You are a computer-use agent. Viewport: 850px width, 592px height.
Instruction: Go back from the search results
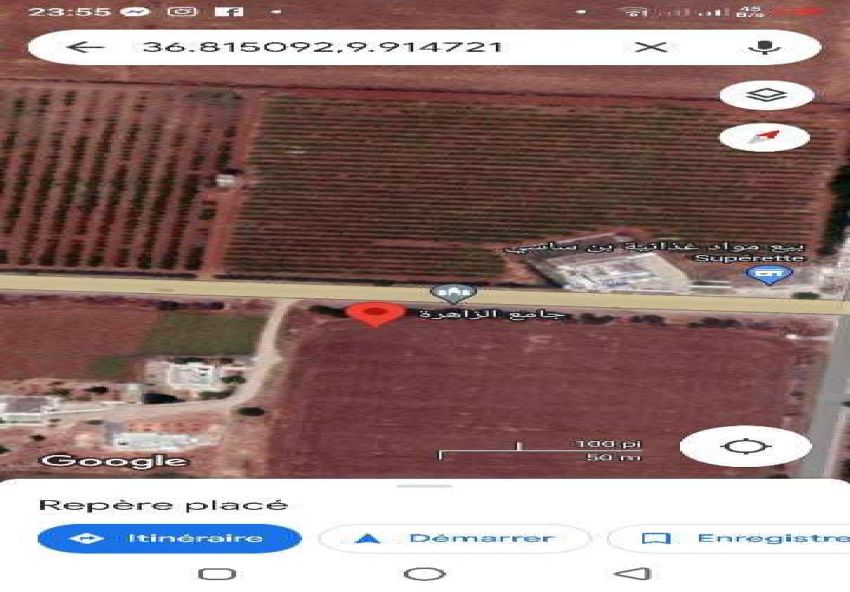pos(85,47)
